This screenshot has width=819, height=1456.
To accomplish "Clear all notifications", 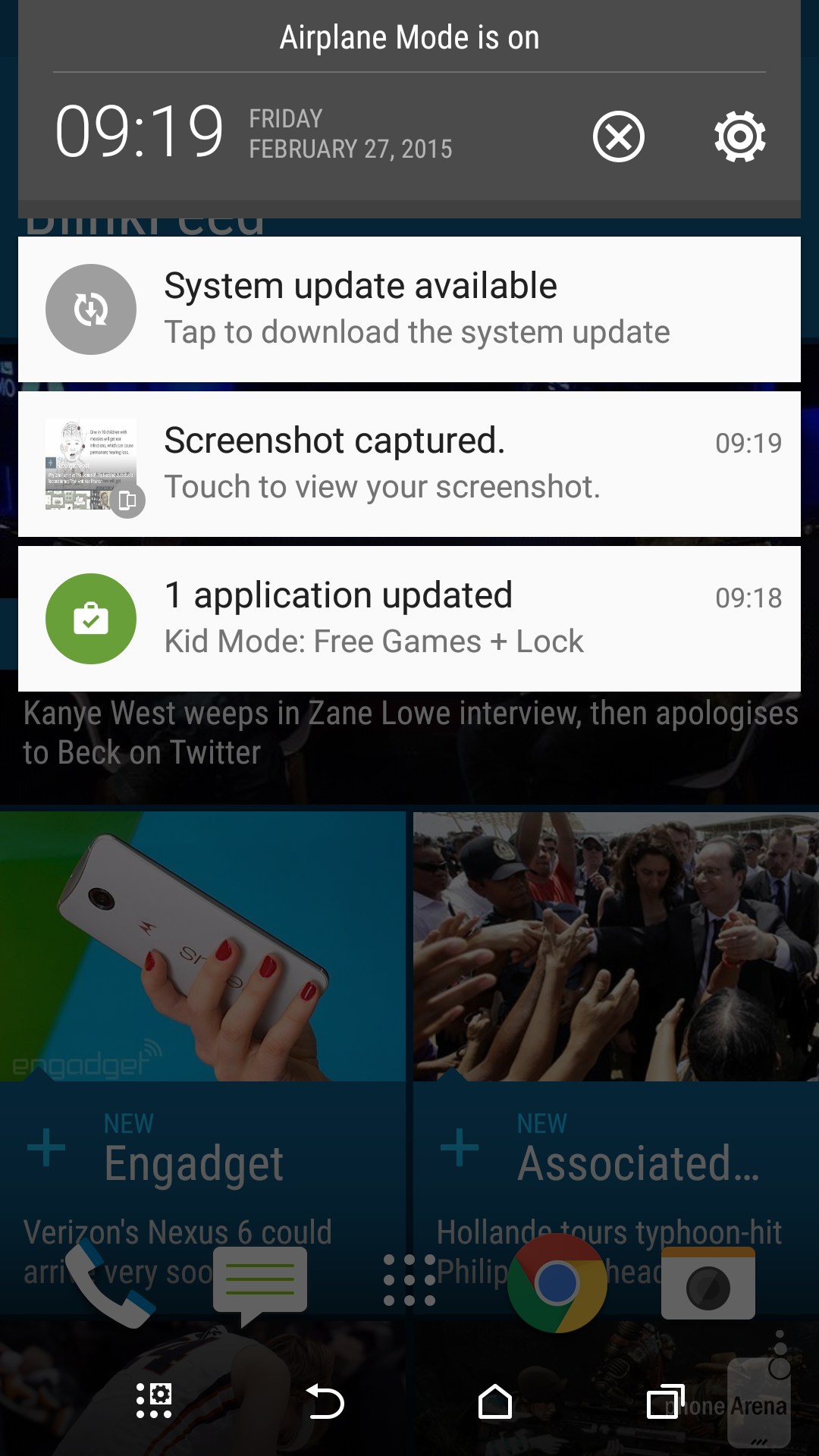I will point(618,137).
